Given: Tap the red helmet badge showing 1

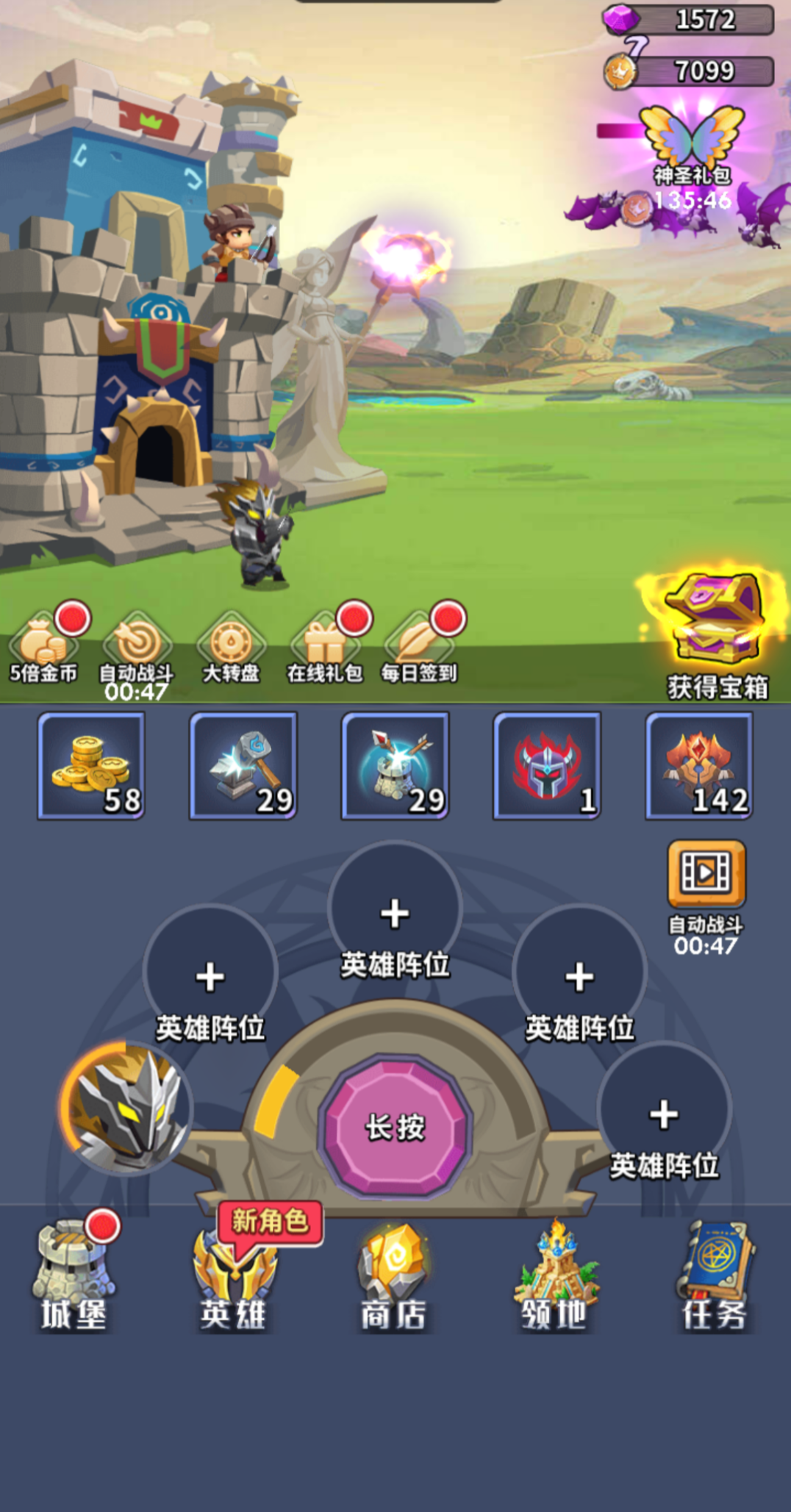Looking at the screenshot, I should coord(546,766).
